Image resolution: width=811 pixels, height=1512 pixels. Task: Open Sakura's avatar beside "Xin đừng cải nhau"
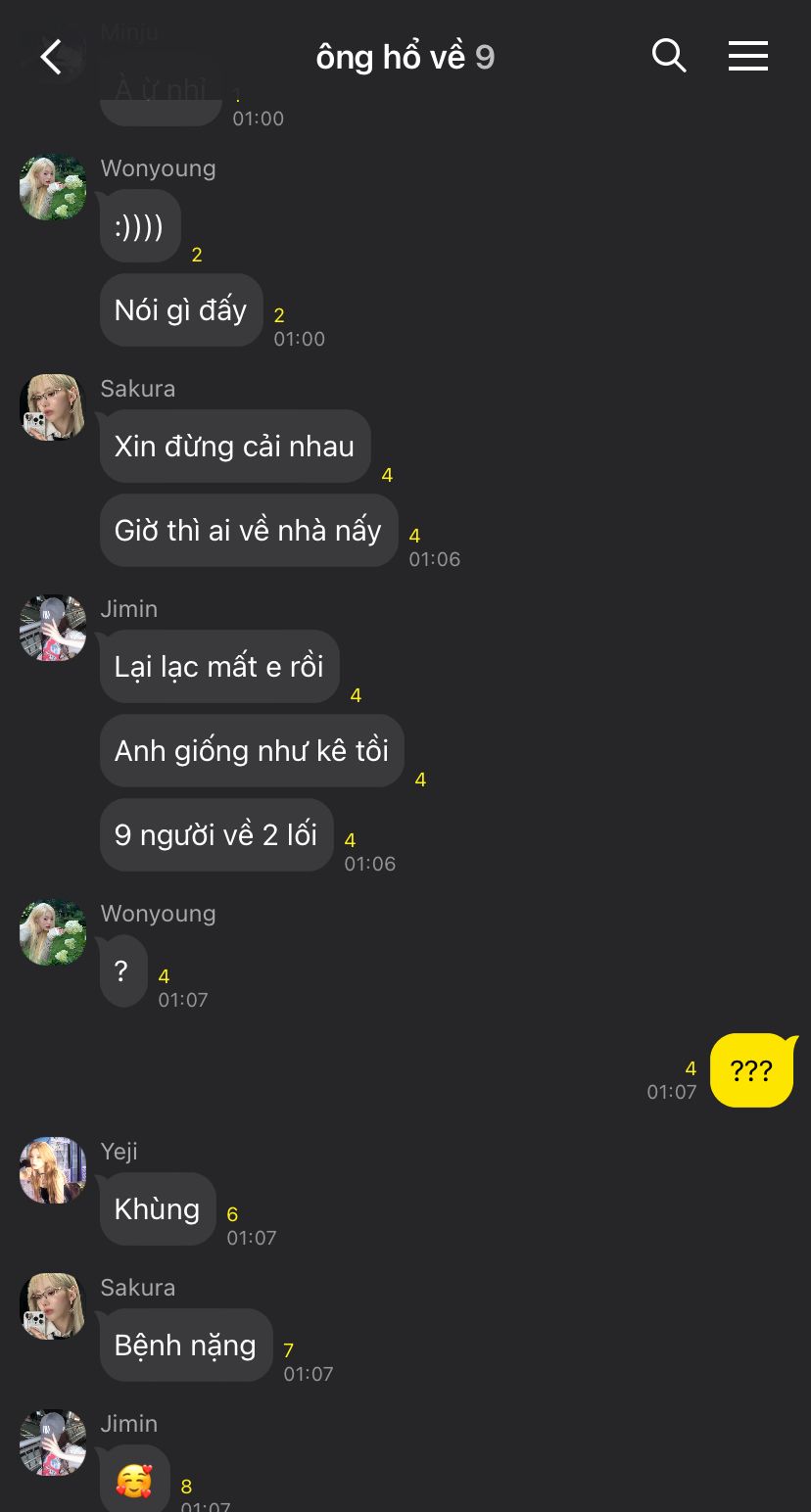[53, 407]
